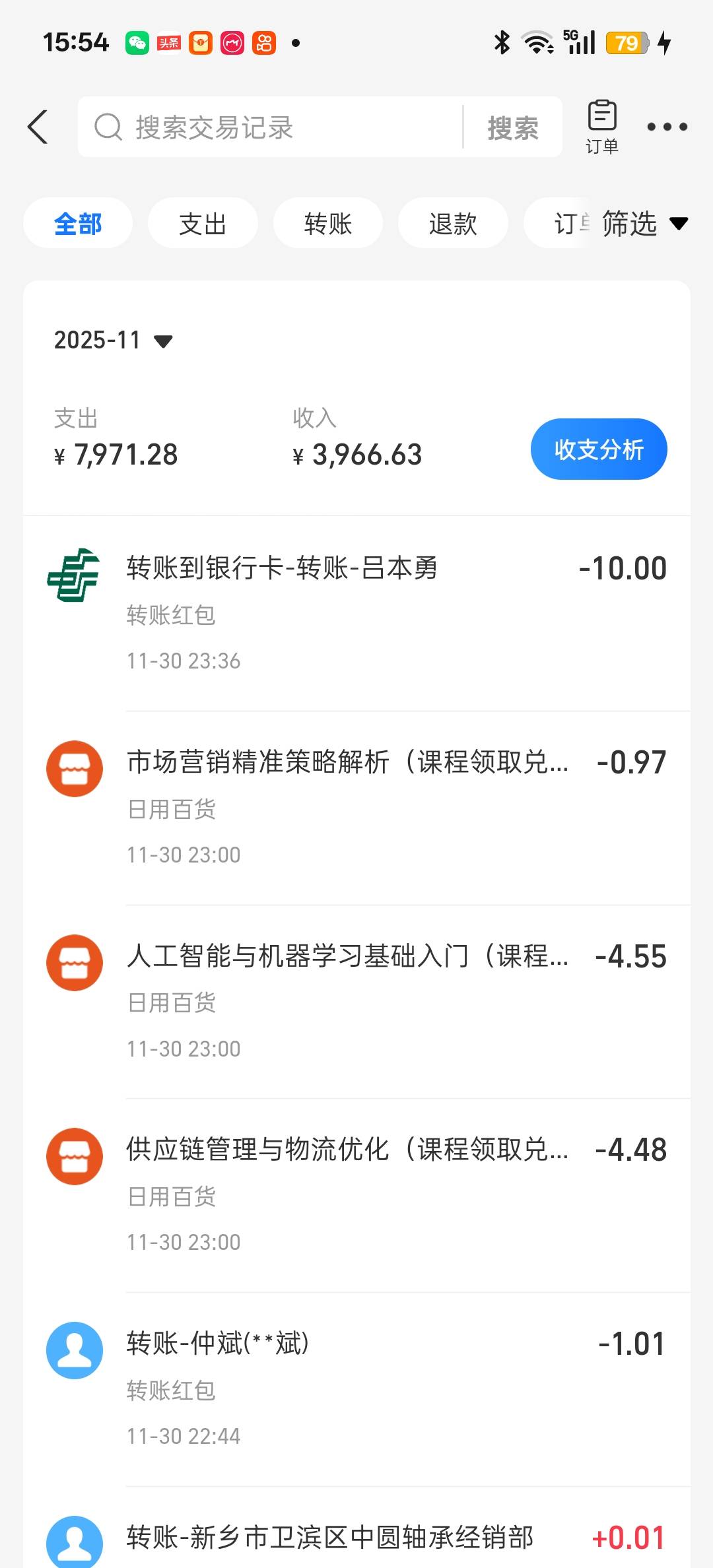This screenshot has height=1568, width=713.
Task: Show only 退款 records
Action: 453,224
